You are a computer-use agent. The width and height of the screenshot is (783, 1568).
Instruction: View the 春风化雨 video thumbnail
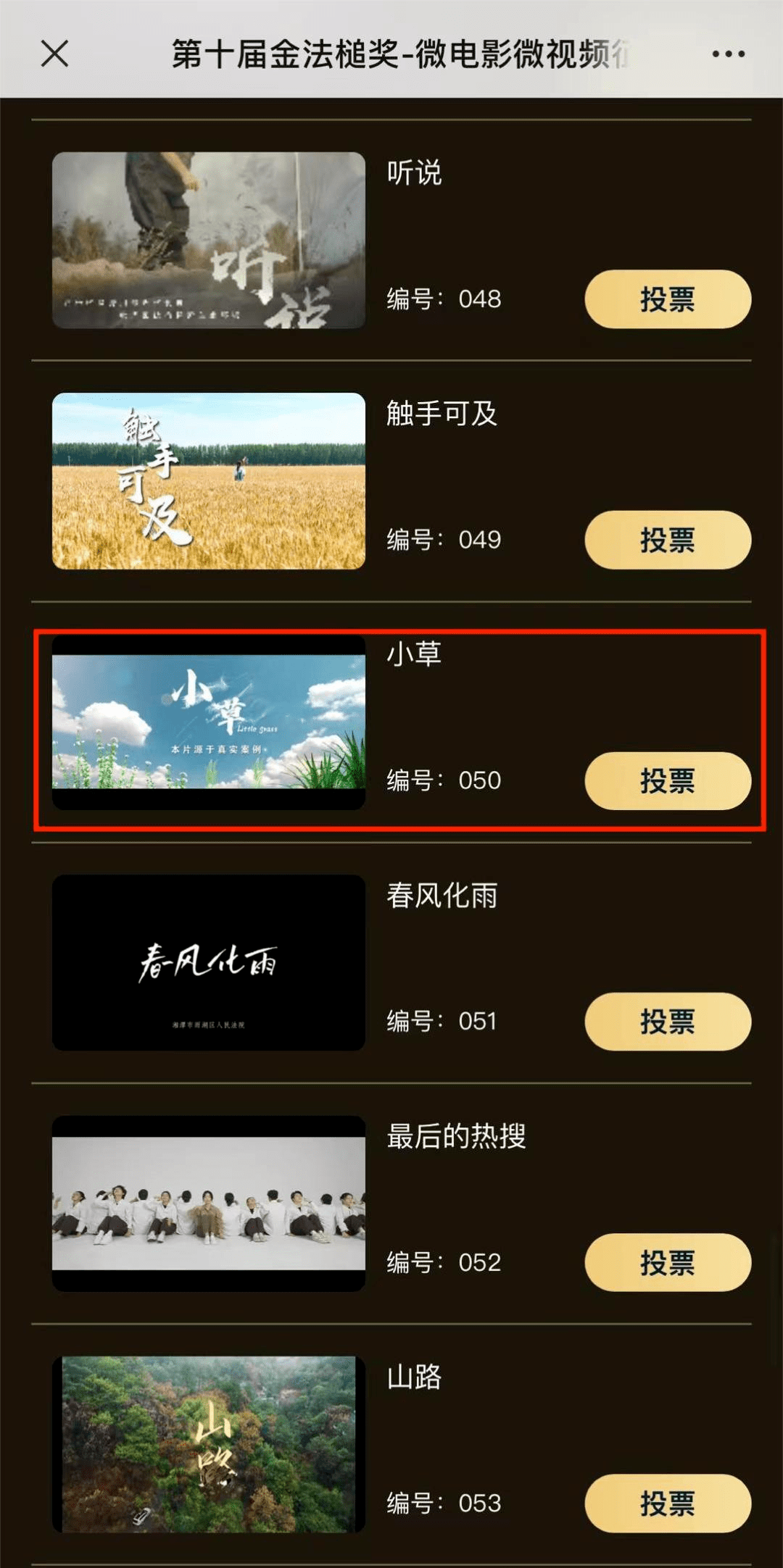pyautogui.click(x=209, y=962)
